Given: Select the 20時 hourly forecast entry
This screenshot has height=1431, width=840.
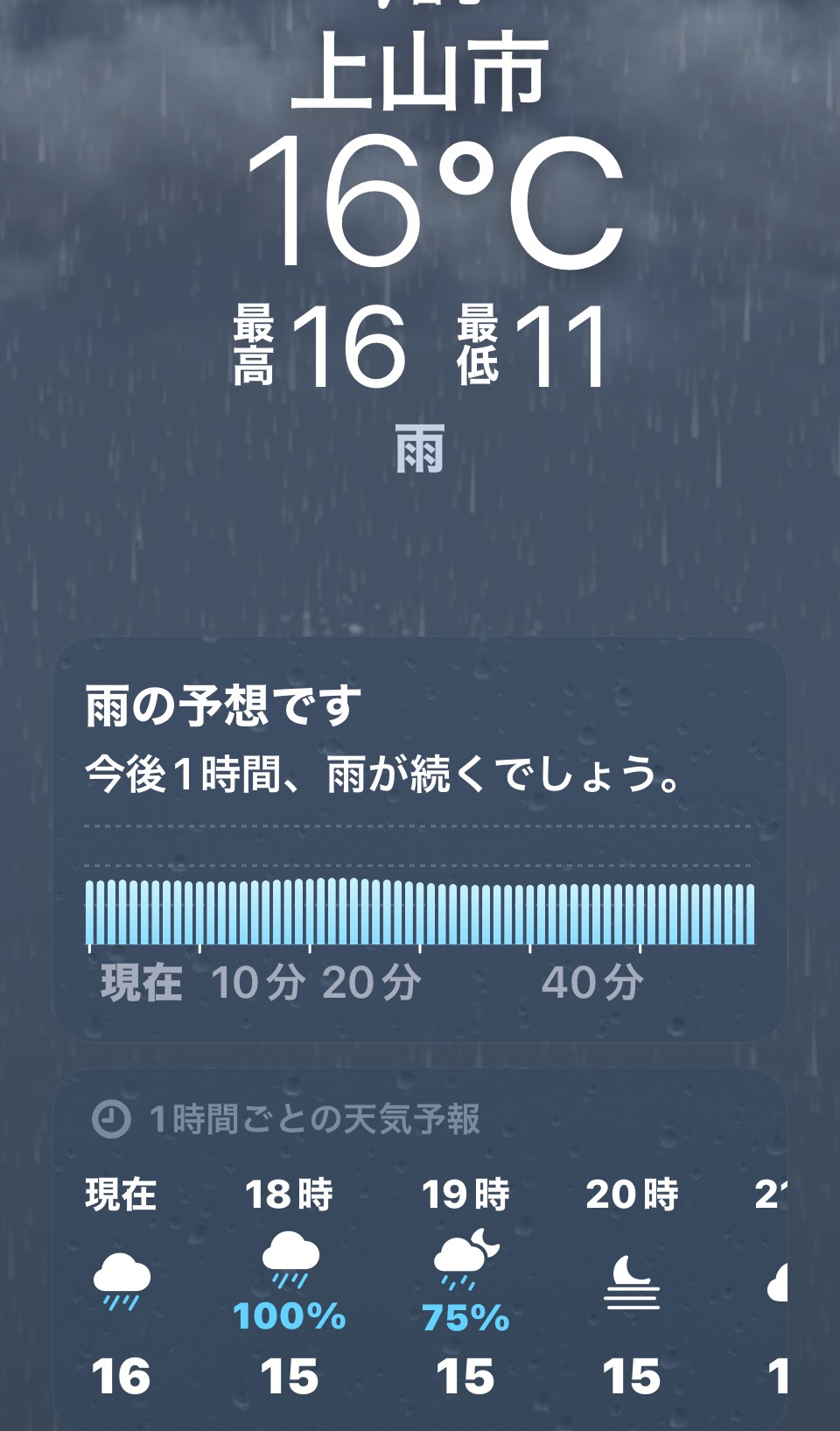Looking at the screenshot, I should pyautogui.click(x=632, y=1285).
